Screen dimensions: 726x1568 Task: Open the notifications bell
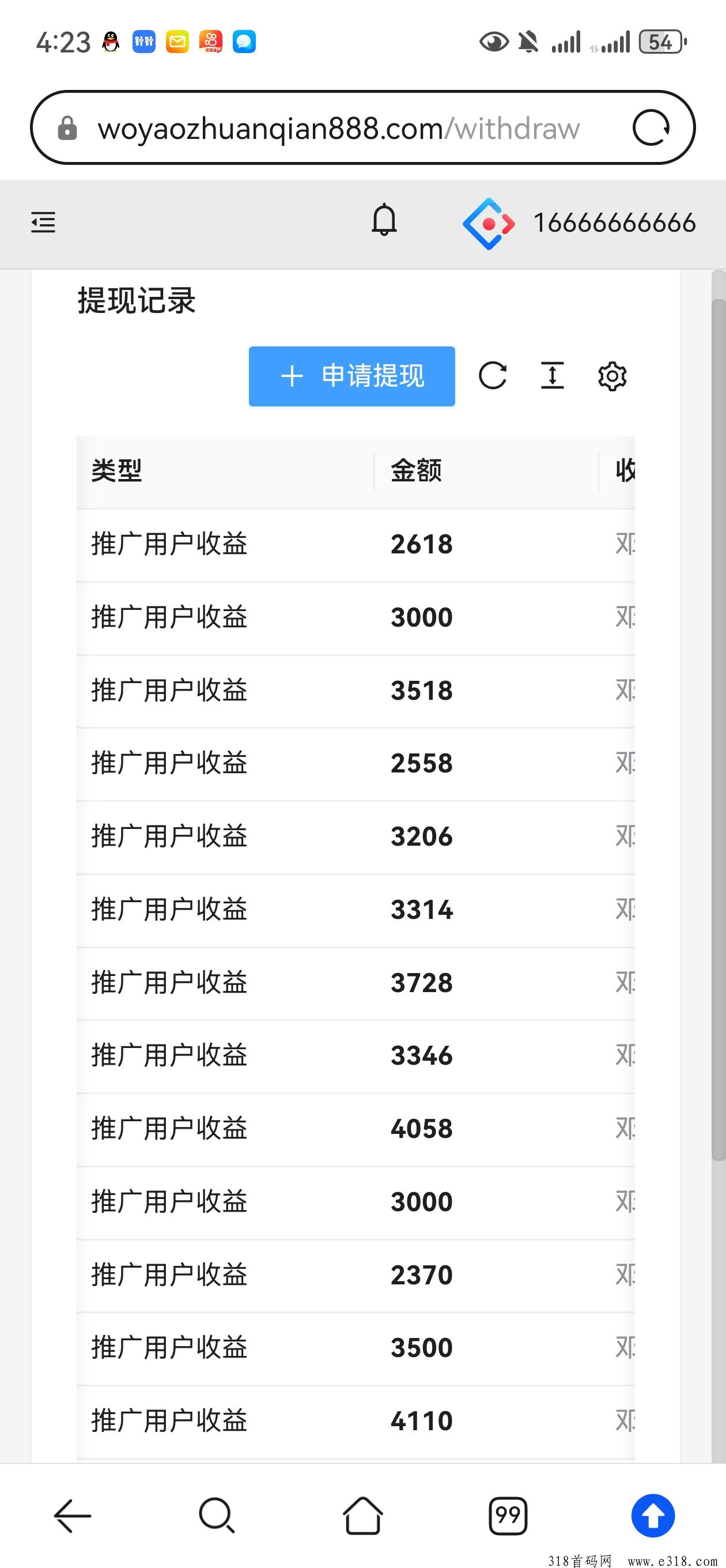click(384, 220)
